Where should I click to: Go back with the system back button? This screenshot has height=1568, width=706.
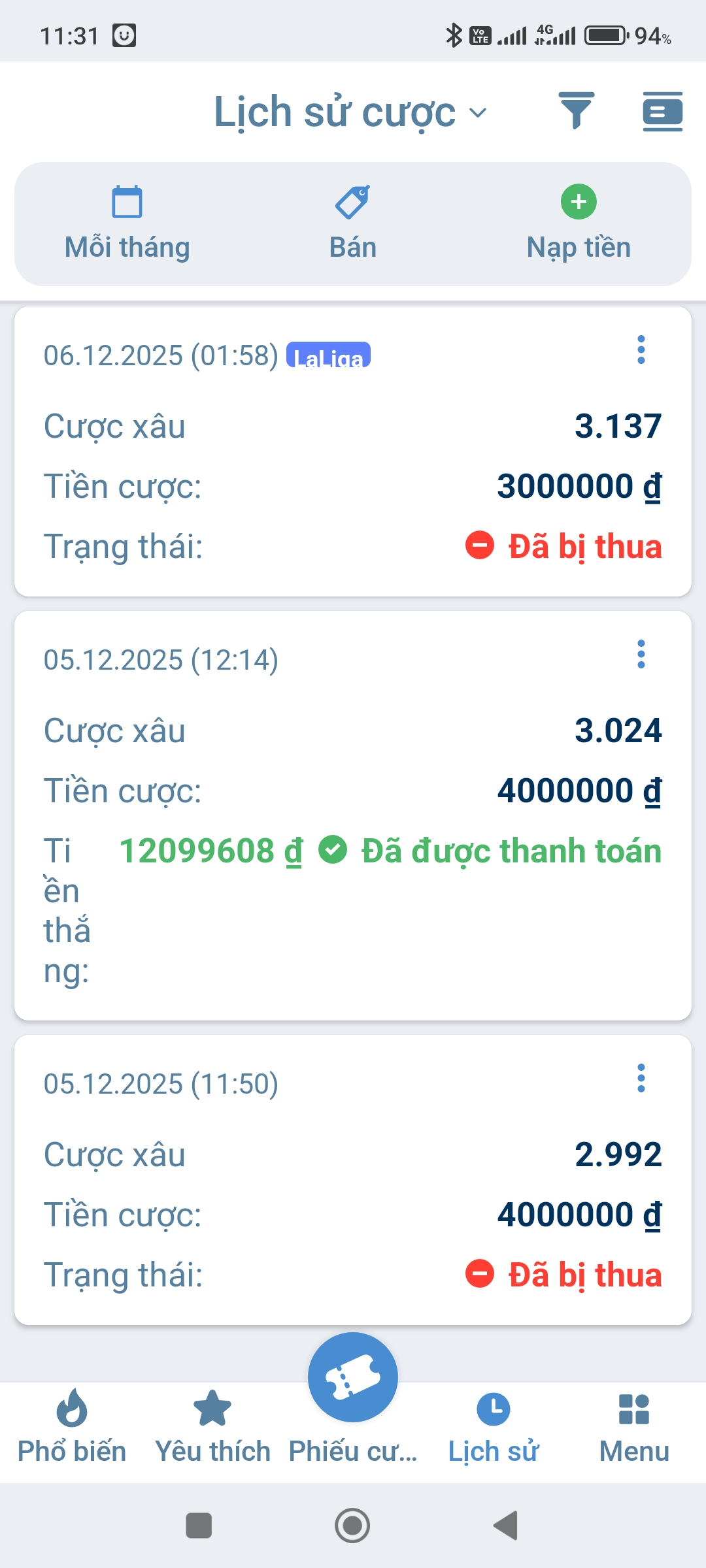coord(505,1526)
